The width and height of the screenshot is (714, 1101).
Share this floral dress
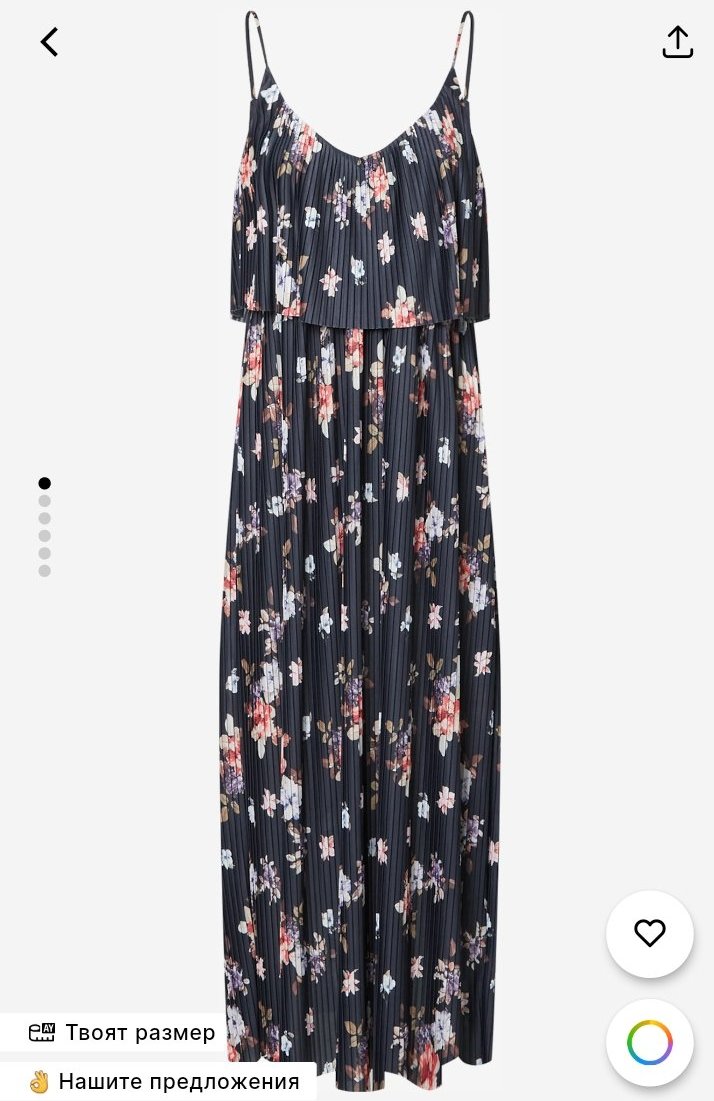click(677, 42)
